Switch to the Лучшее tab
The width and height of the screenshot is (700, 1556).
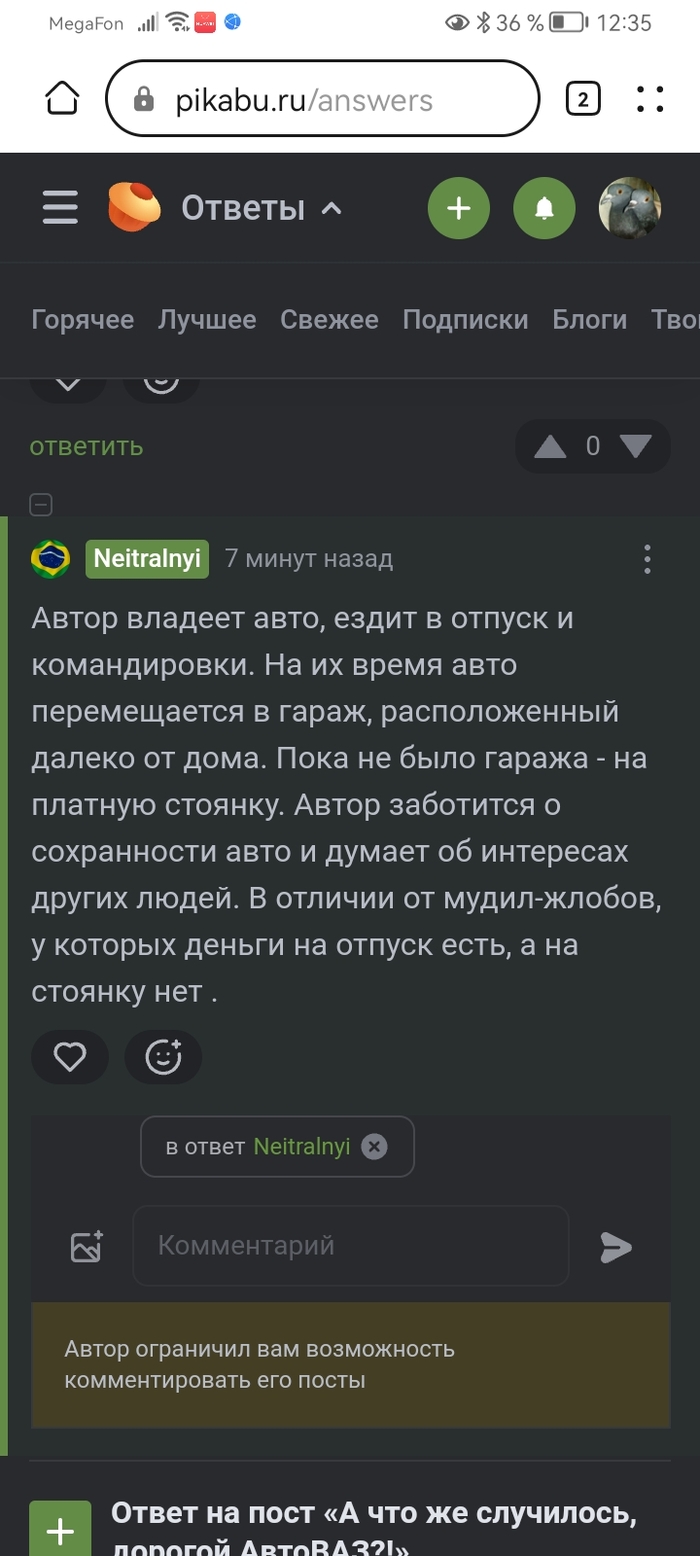(207, 320)
